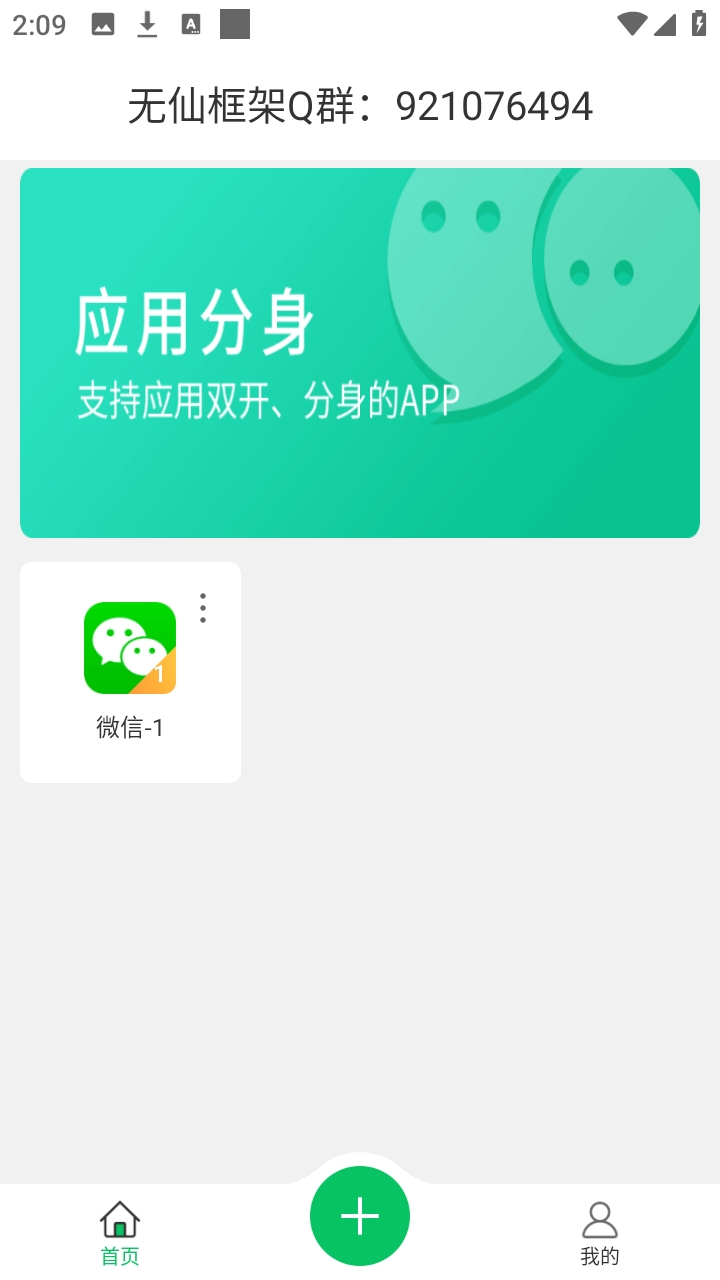Open the 微信-1 WeChat clone app icon

[130, 647]
